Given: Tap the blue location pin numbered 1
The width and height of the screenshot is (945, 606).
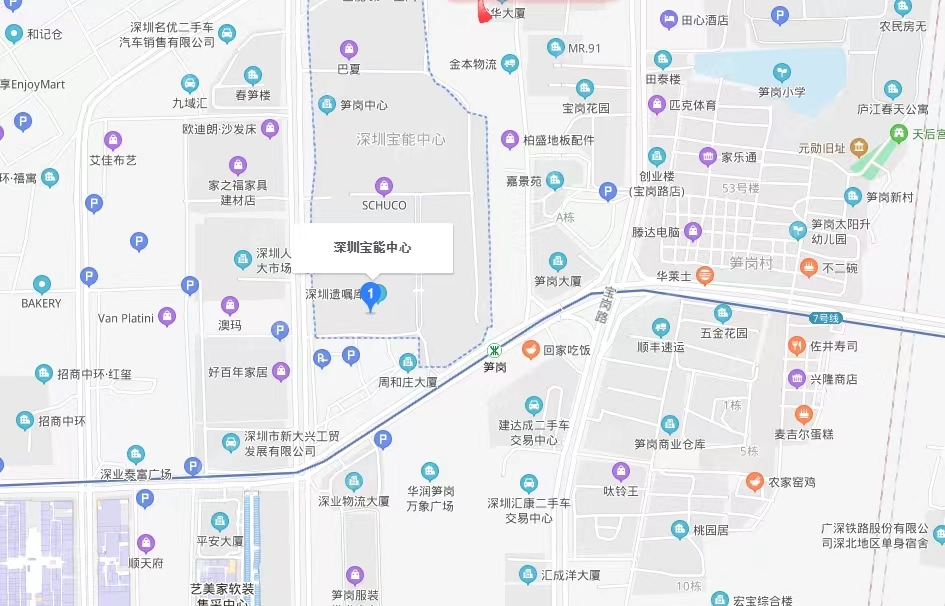Looking at the screenshot, I should coord(372,295).
